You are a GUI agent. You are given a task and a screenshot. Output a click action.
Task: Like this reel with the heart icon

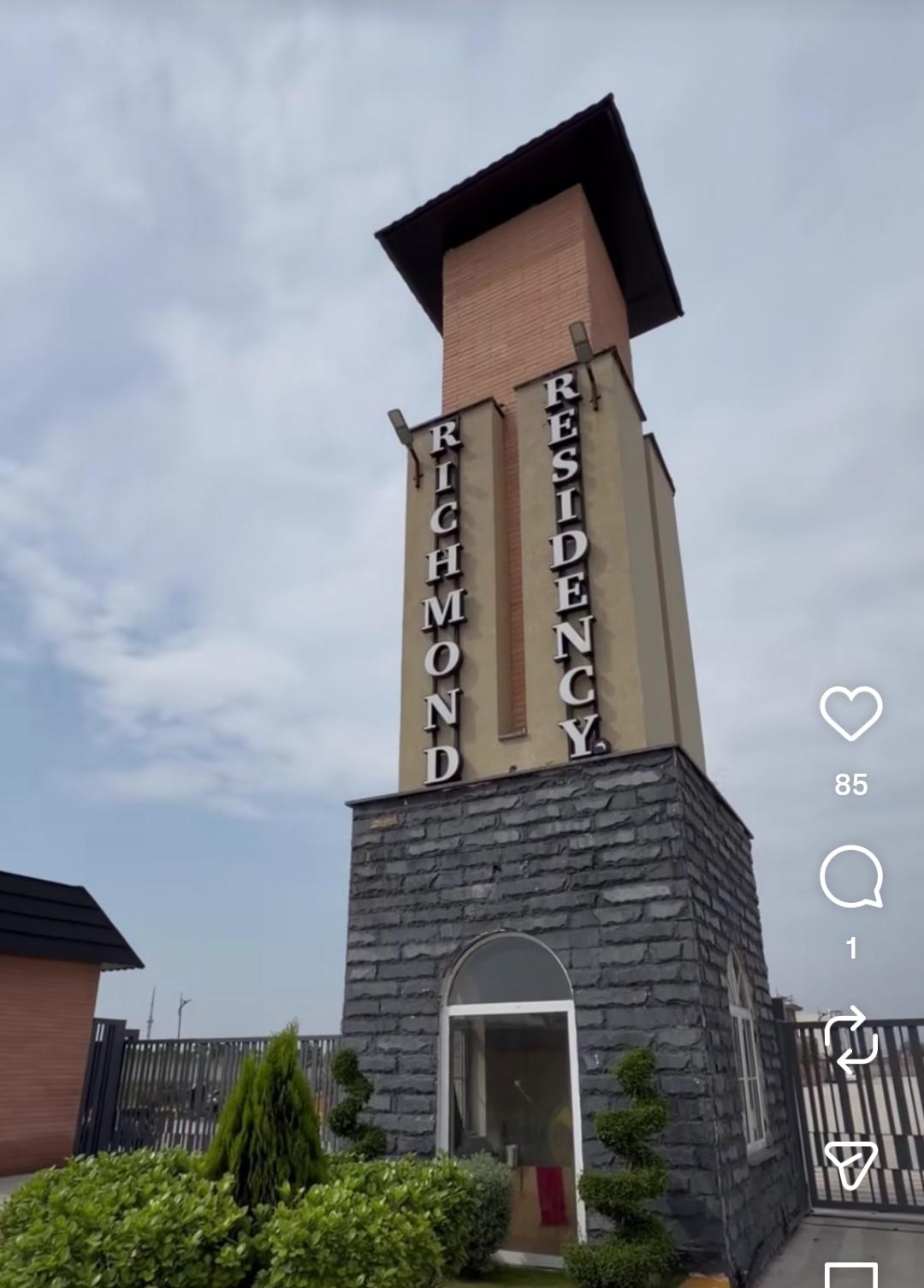850,713
